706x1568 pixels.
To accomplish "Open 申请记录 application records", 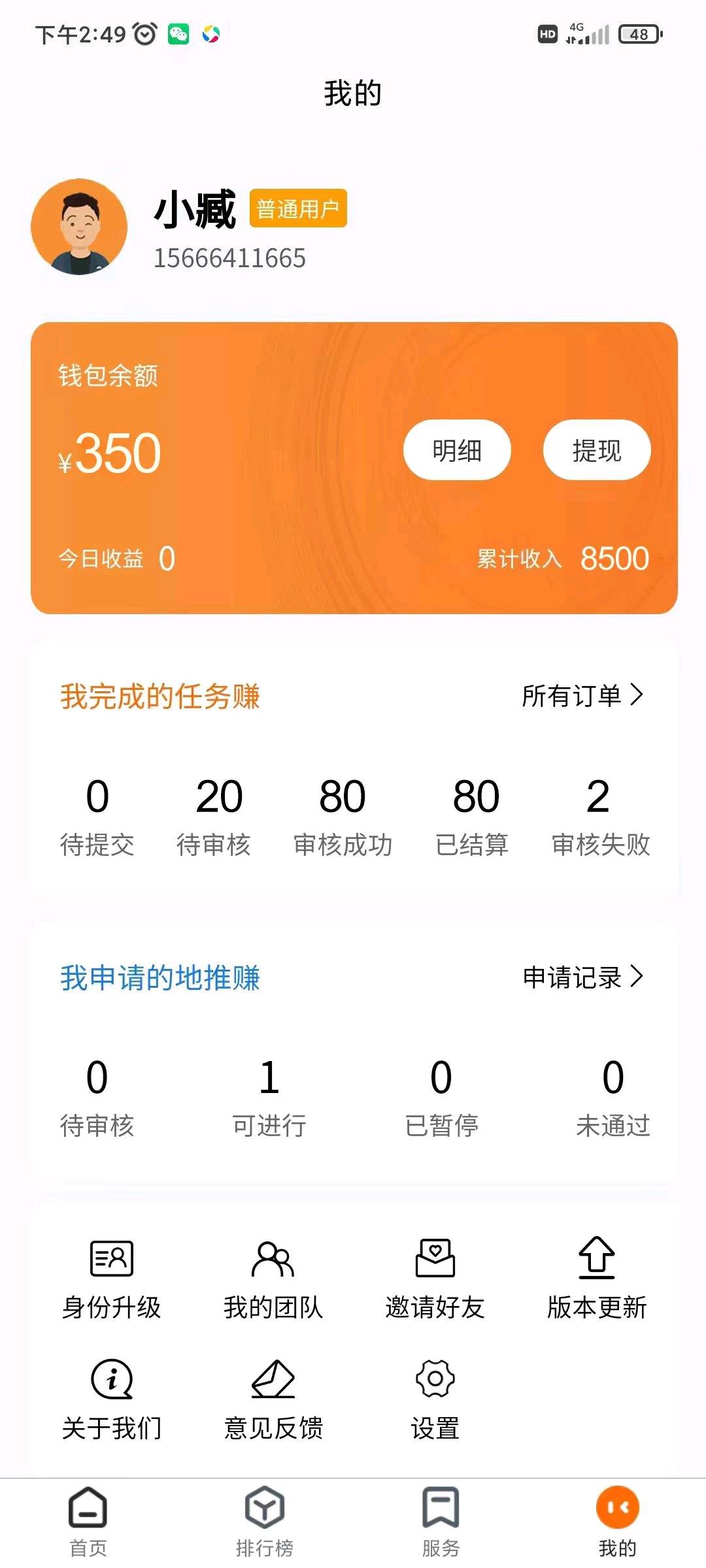I will click(x=582, y=977).
